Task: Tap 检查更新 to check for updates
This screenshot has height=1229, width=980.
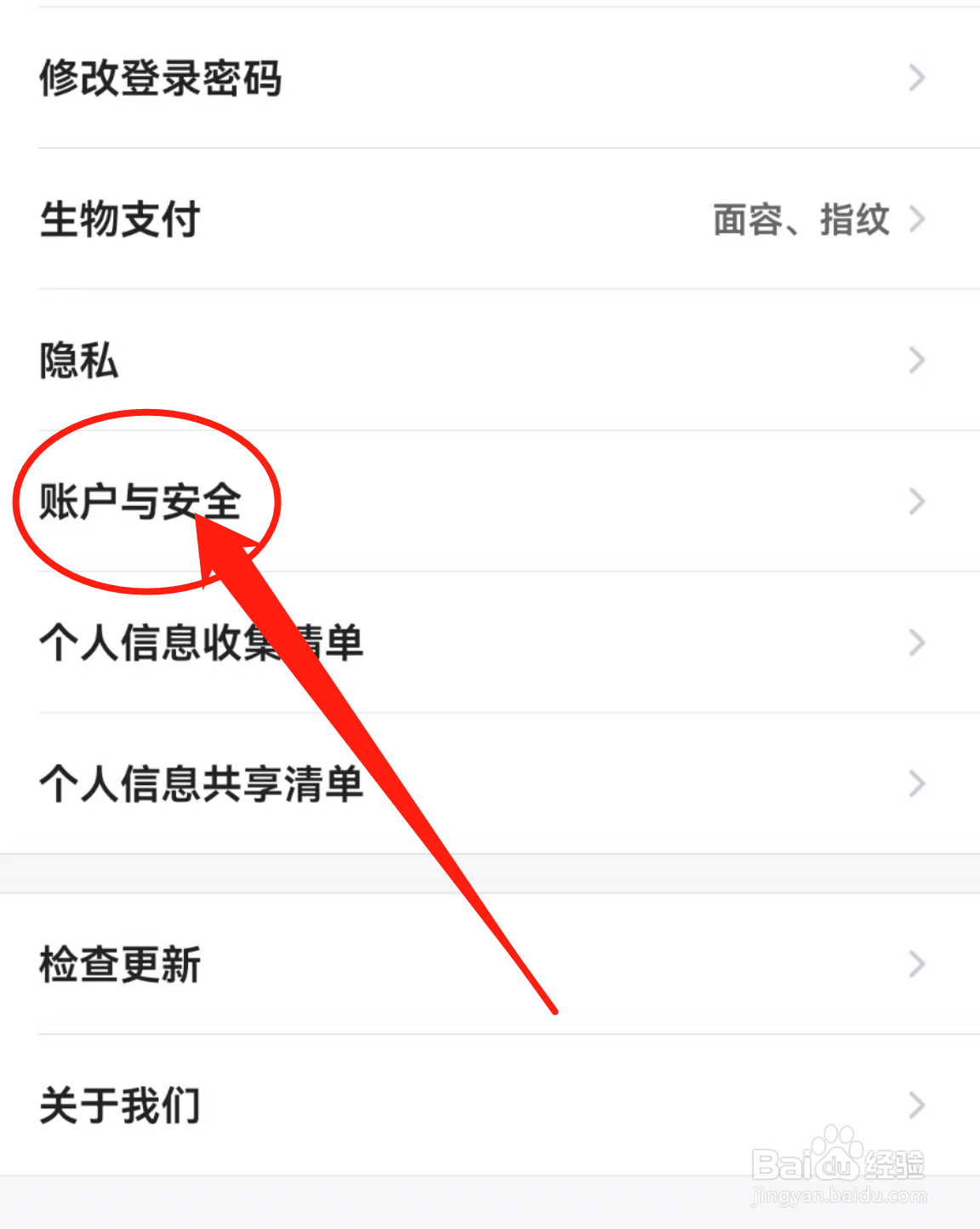Action: pyautogui.click(x=119, y=964)
